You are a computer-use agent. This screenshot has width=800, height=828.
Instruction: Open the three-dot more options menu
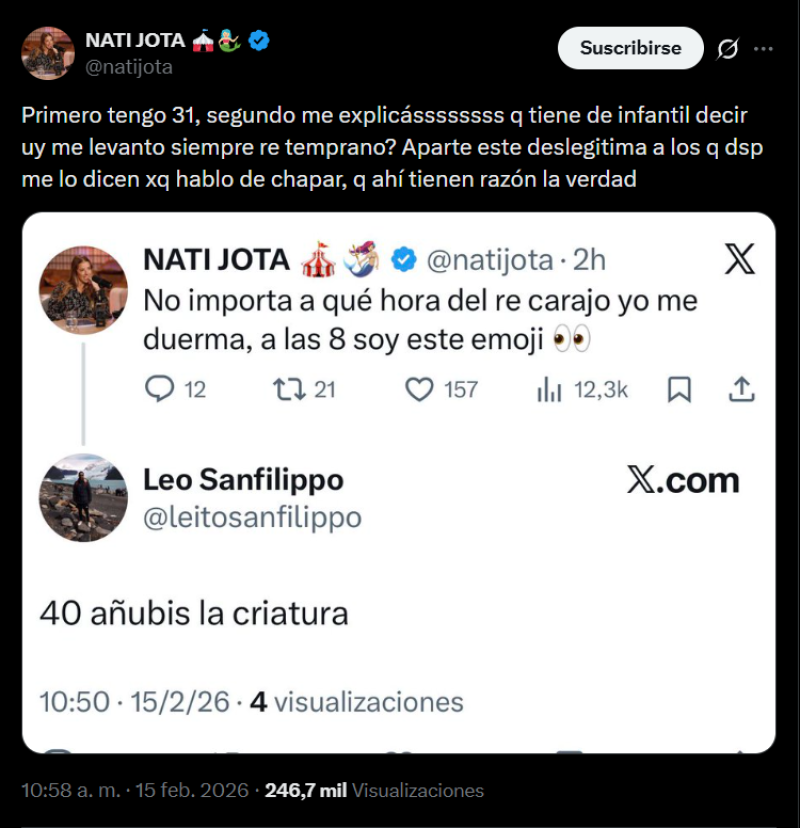[763, 49]
